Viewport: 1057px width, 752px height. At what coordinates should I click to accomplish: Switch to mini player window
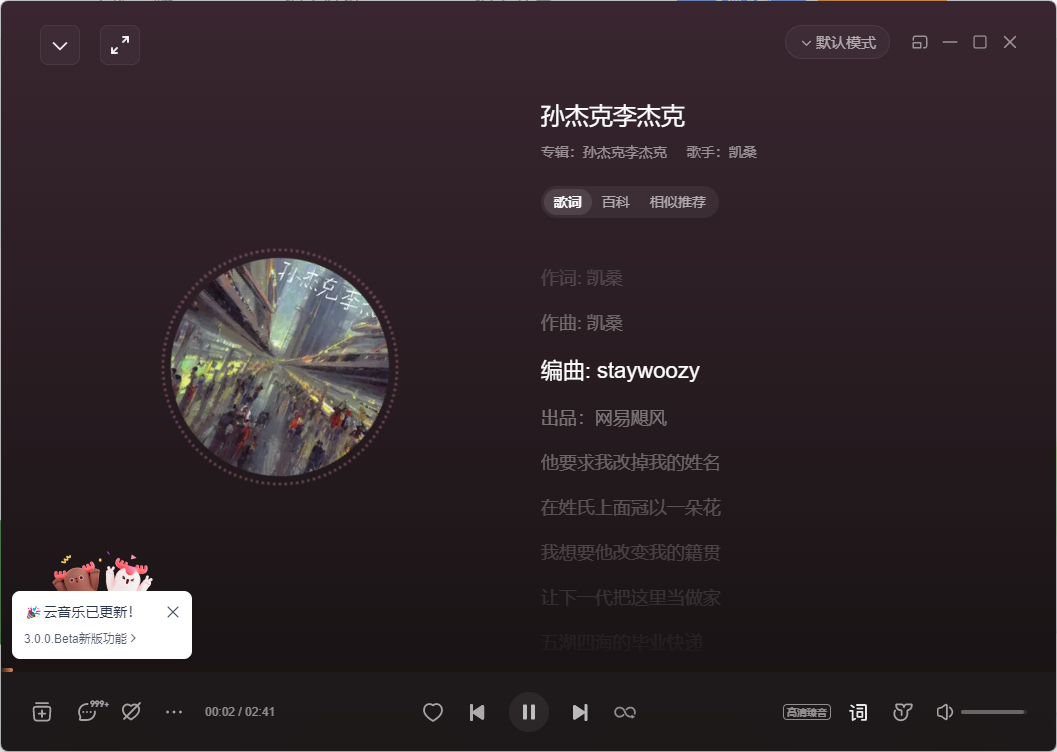[x=920, y=42]
